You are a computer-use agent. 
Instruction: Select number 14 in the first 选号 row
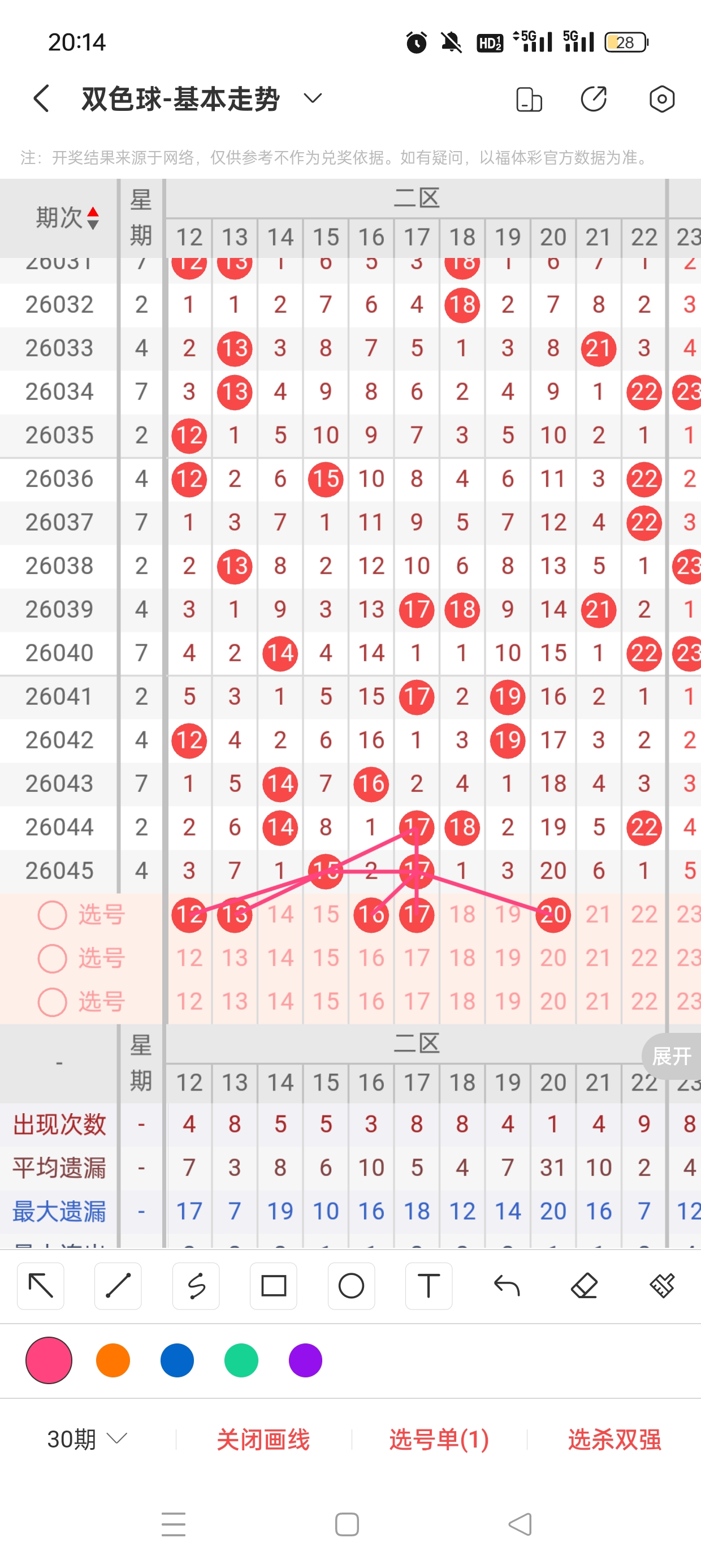click(280, 914)
